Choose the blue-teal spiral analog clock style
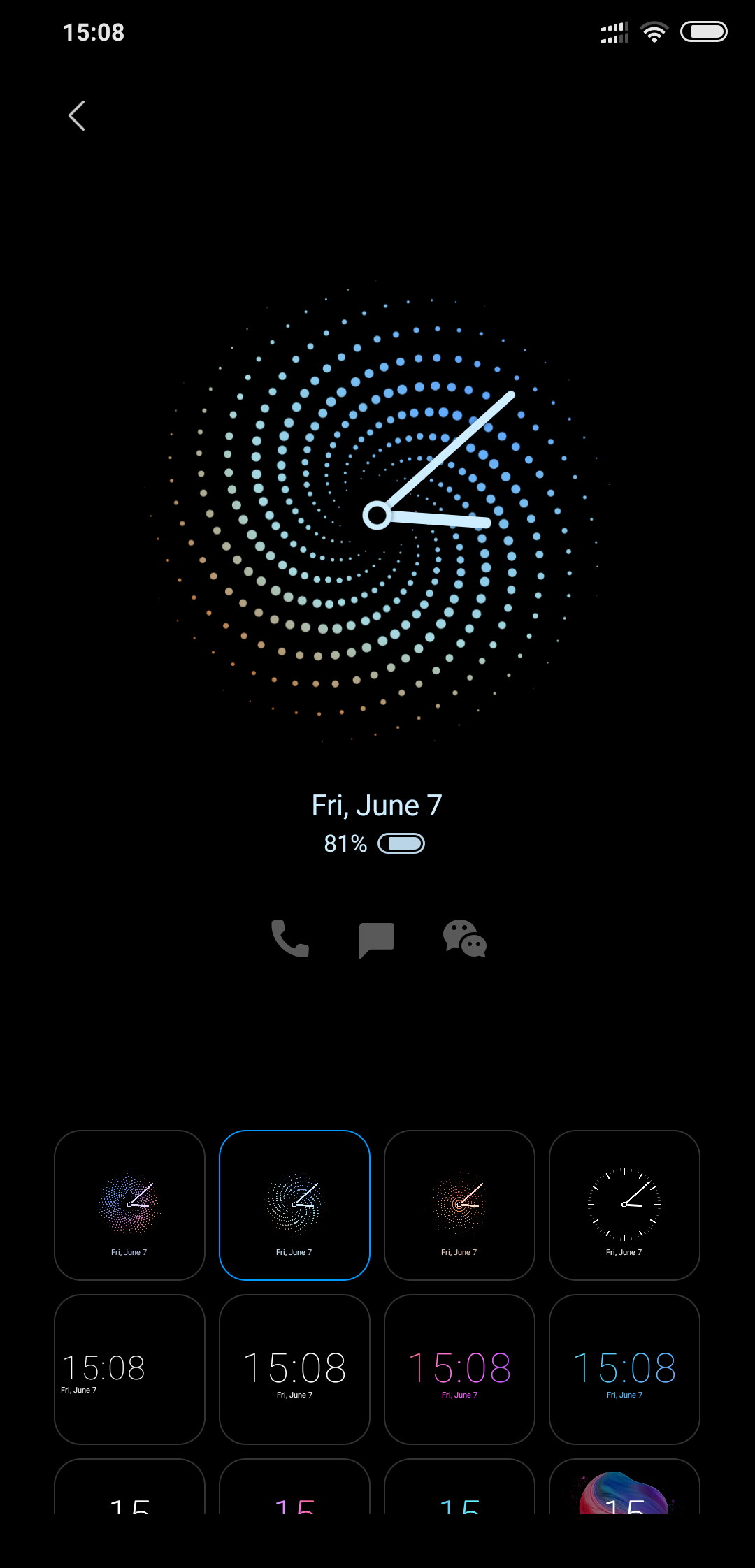 (294, 1205)
